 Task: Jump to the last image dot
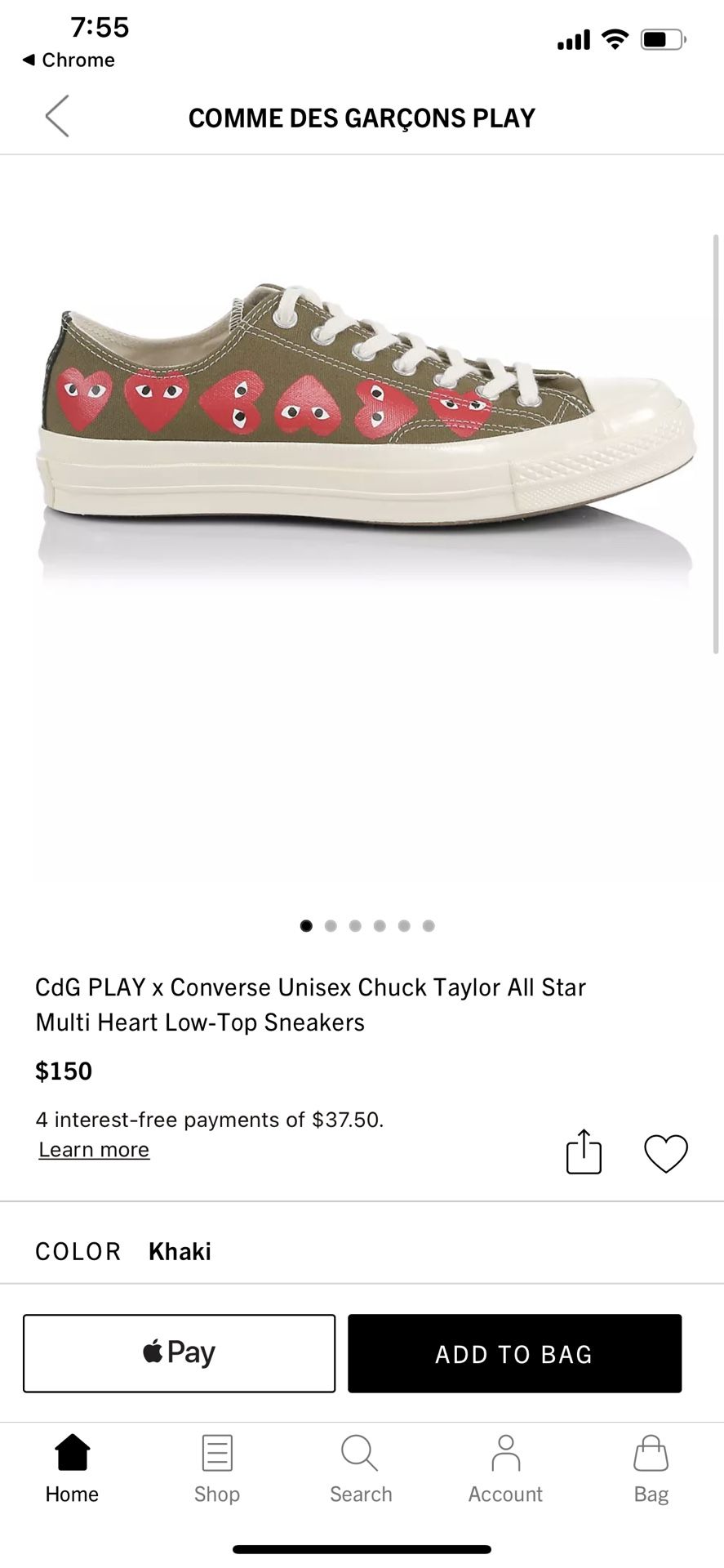point(428,925)
